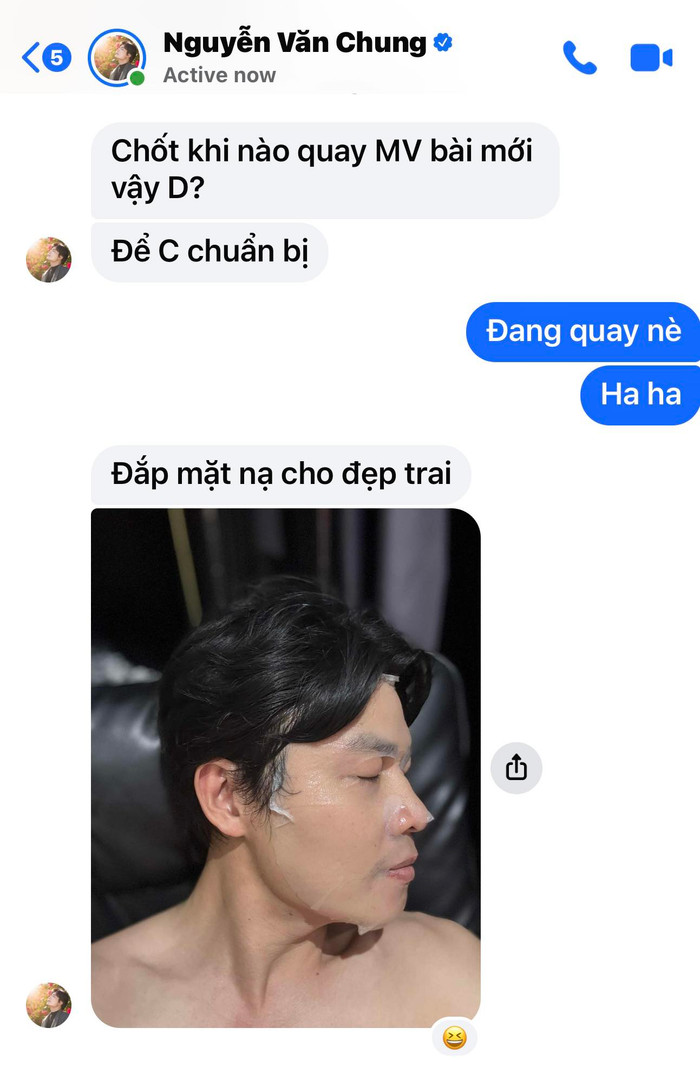View the laughing reaction on the photo
700x1074 pixels.
tap(453, 1038)
